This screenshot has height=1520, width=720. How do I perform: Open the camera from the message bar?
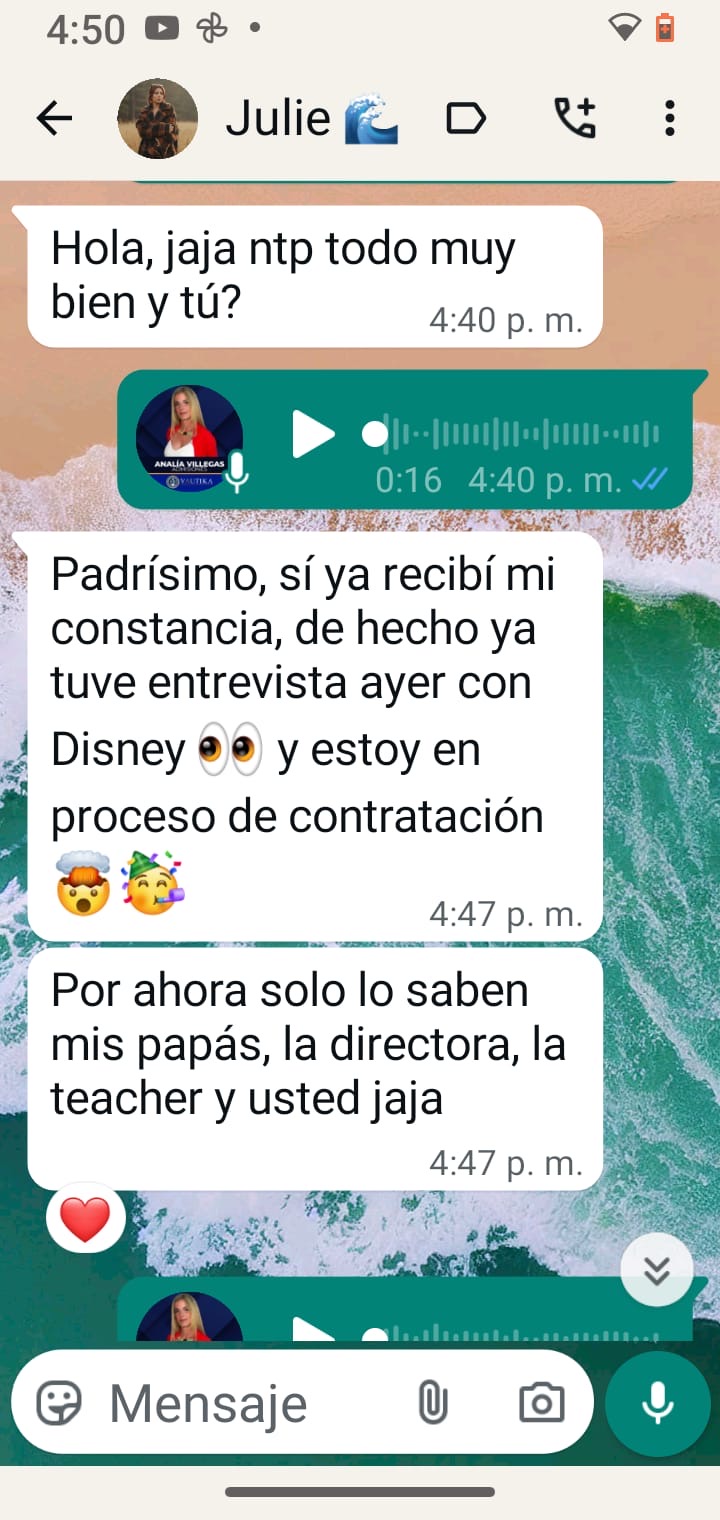pyautogui.click(x=541, y=1403)
